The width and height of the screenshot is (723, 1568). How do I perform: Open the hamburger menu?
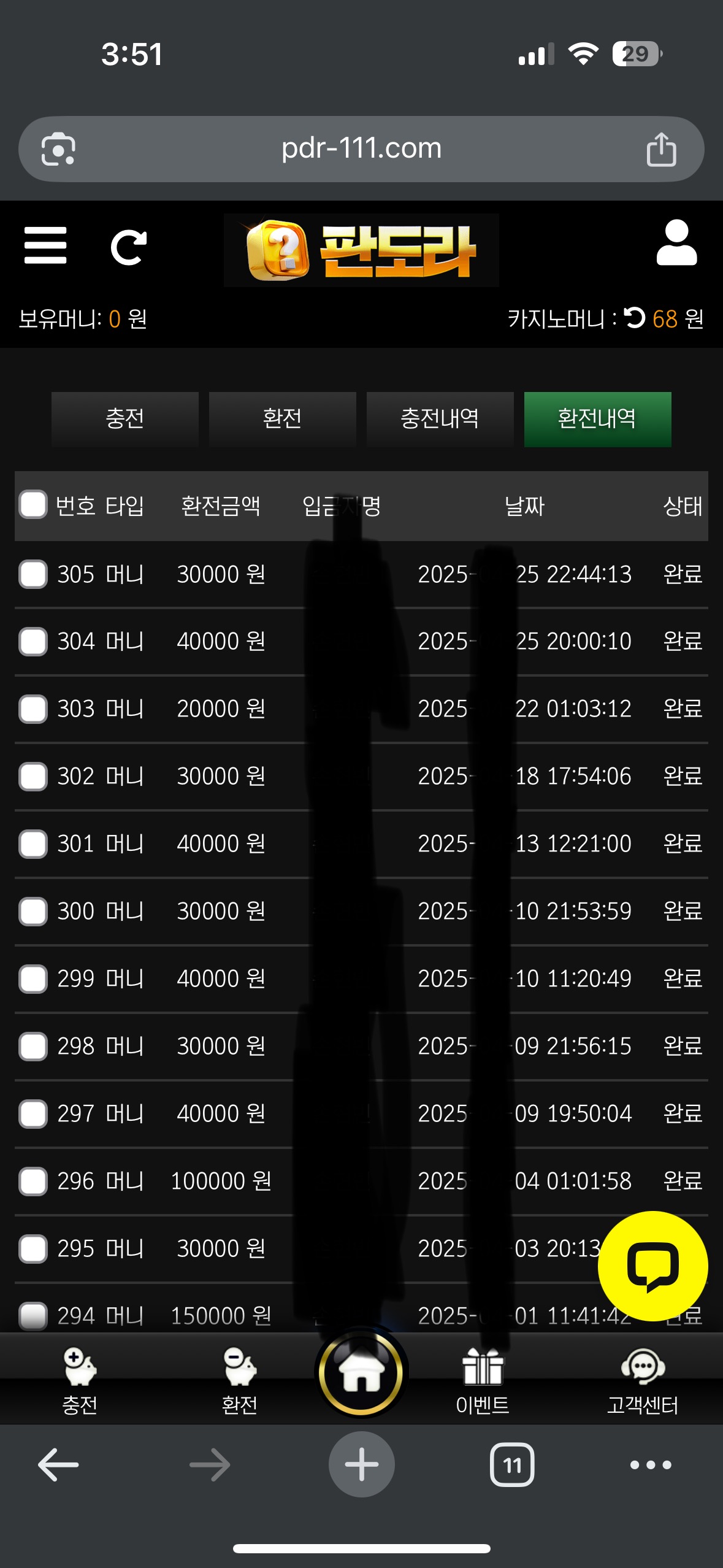(45, 245)
